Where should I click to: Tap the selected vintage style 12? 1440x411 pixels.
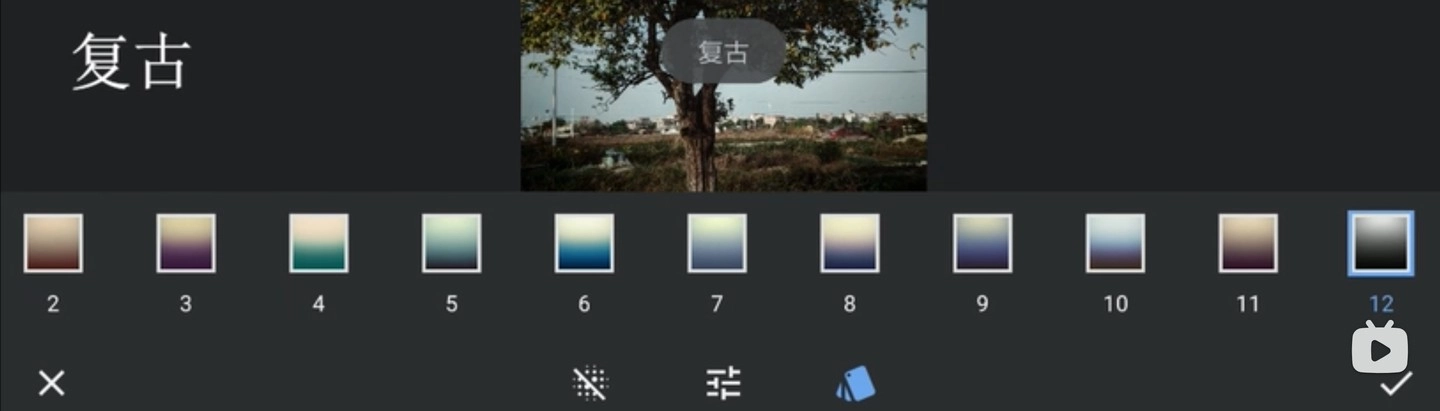click(x=1380, y=243)
